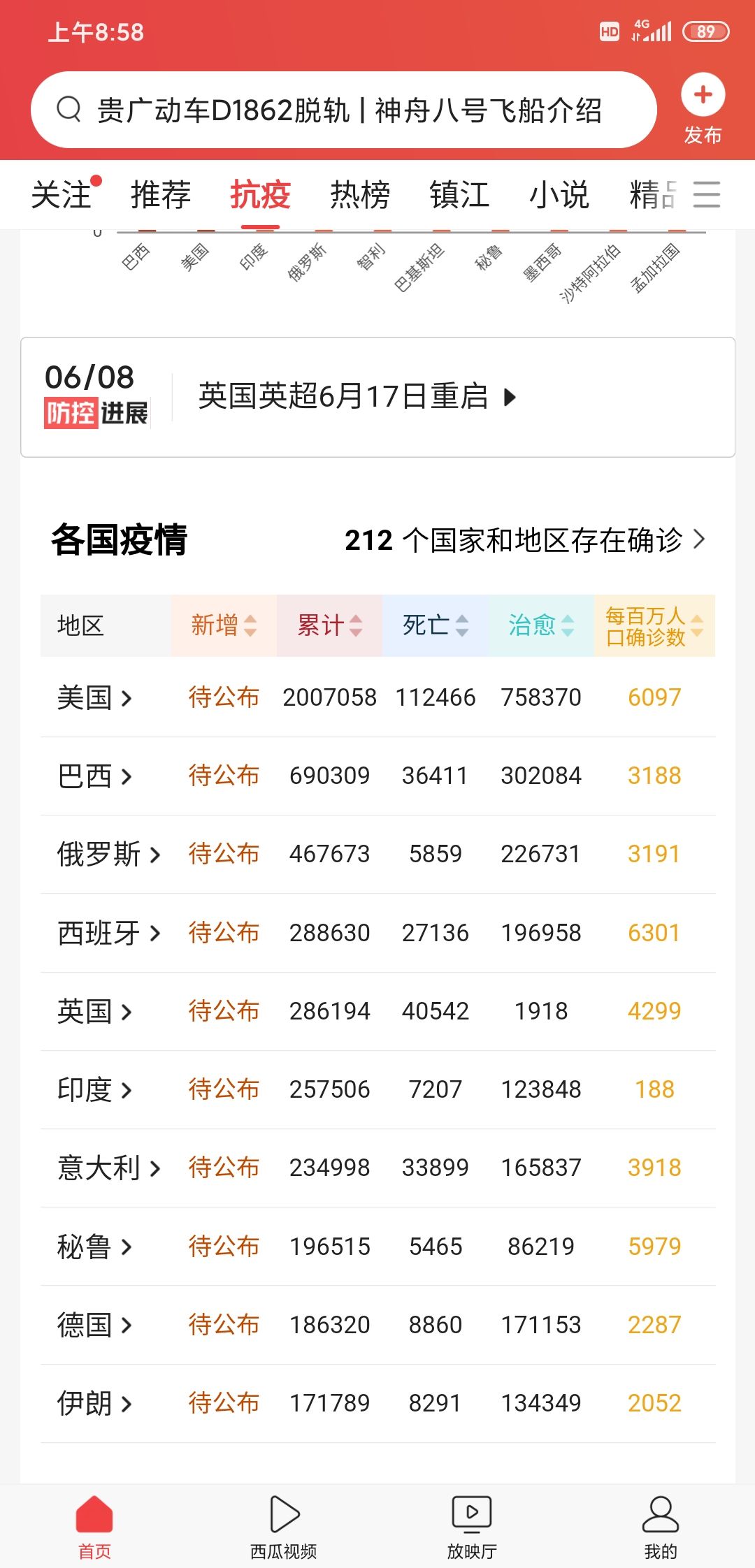This screenshot has width=755, height=1568.
Task: Open the 镇江 tab
Action: (459, 194)
